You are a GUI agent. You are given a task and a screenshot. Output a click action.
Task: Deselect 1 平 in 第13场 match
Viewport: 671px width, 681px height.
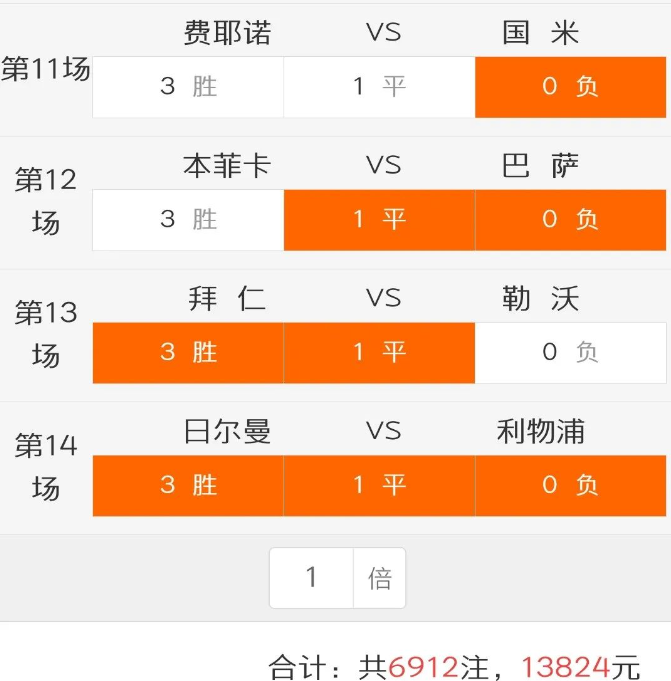click(379, 353)
